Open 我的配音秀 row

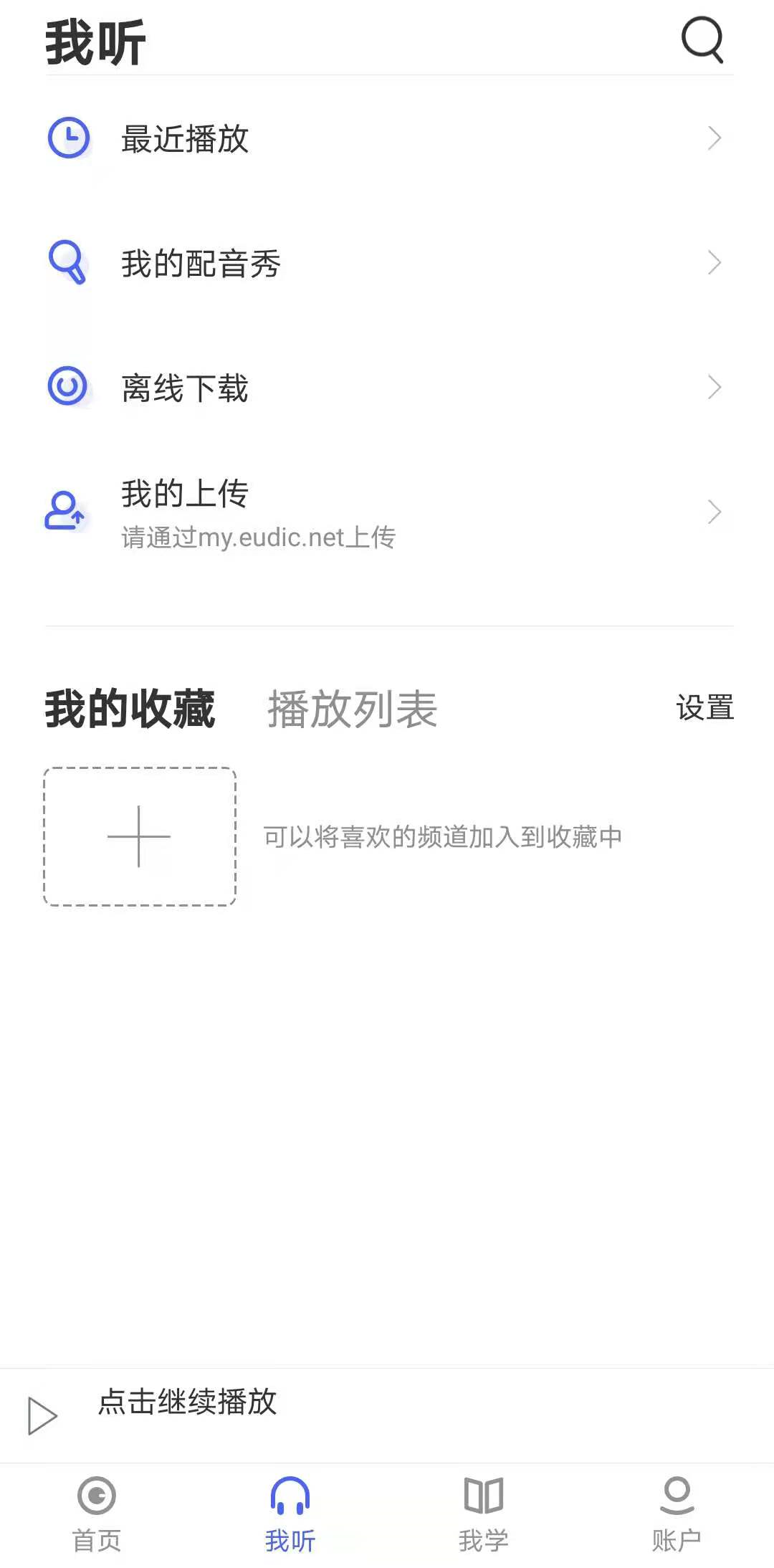pyautogui.click(x=387, y=263)
